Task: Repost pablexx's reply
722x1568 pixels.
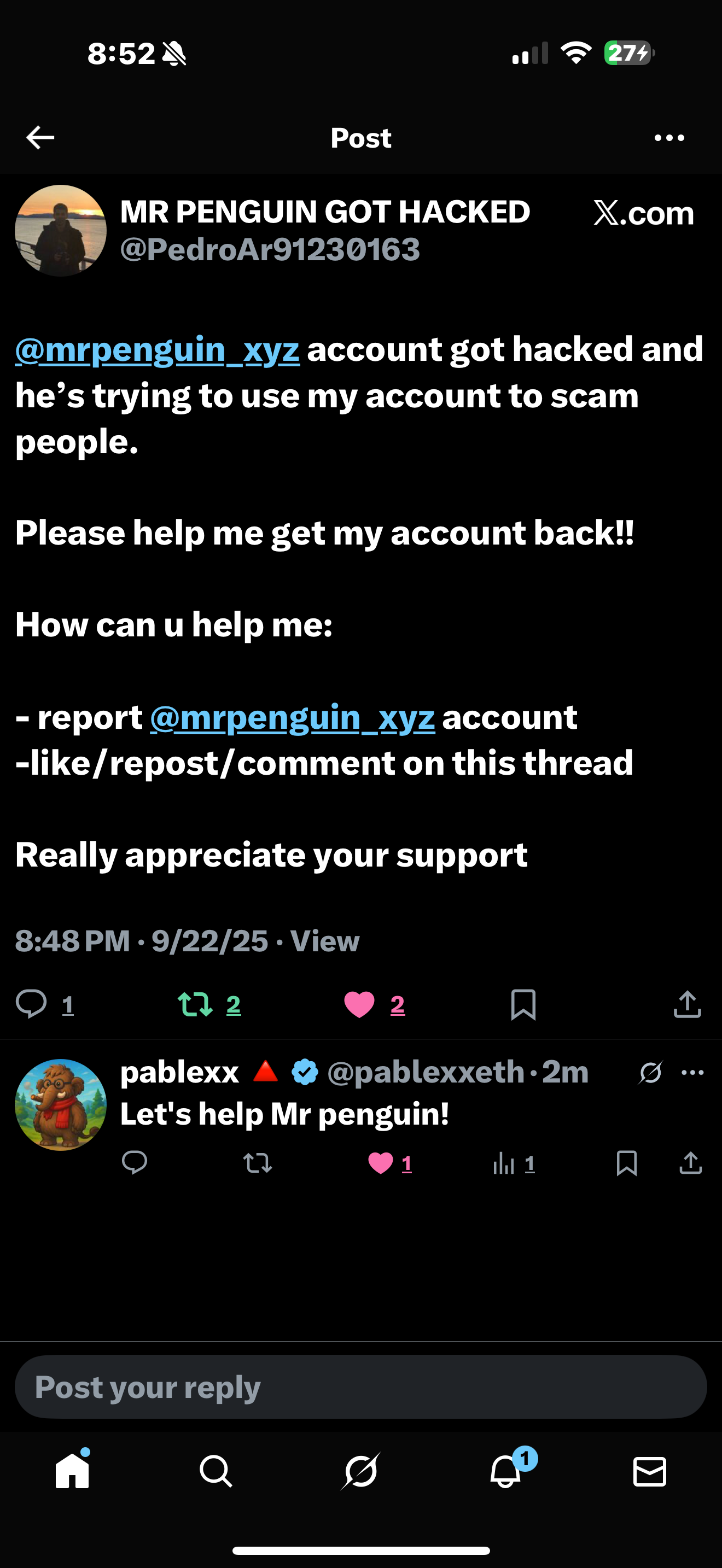Action: tap(258, 1163)
